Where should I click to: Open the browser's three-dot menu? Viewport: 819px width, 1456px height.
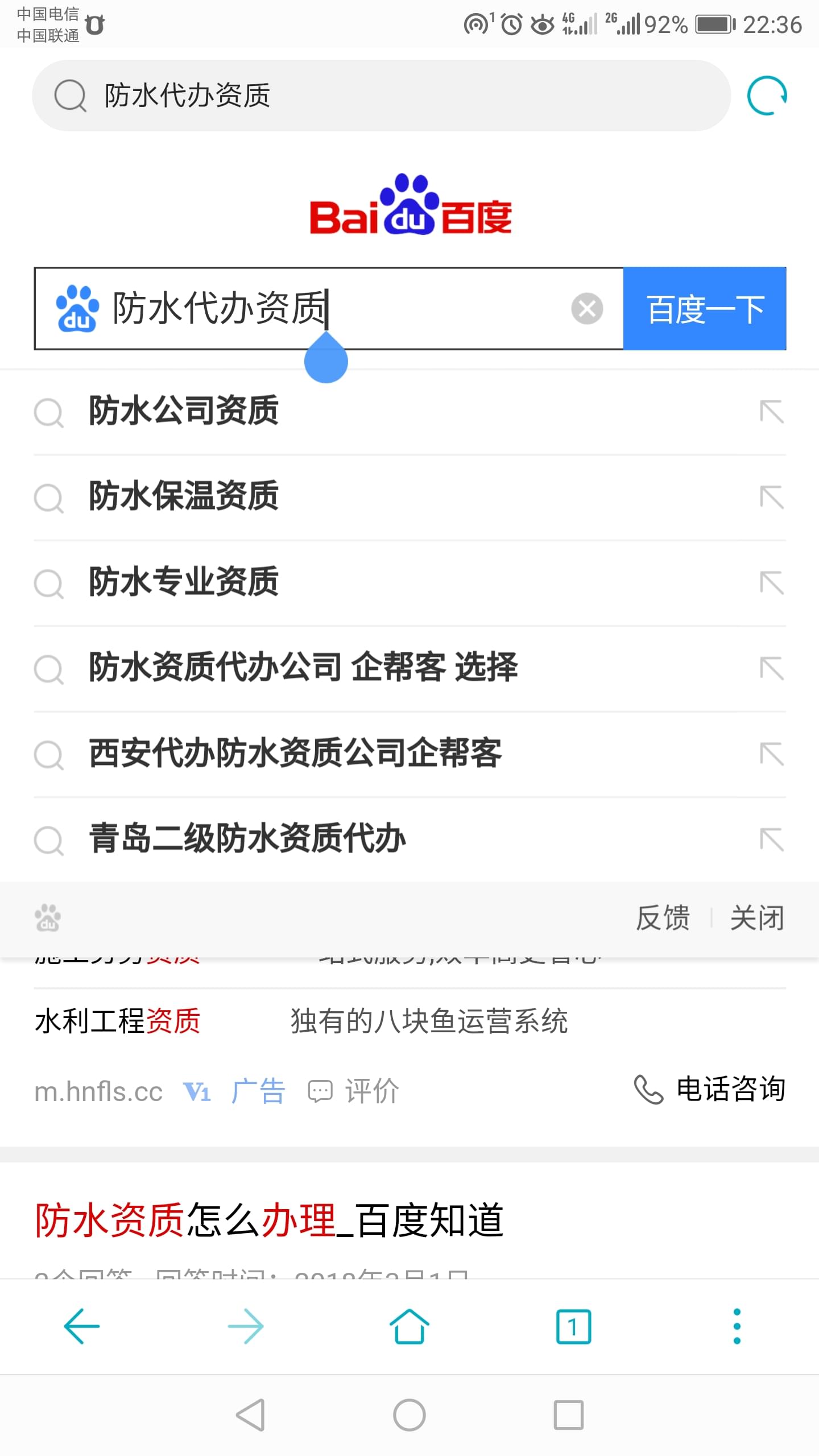pyautogui.click(x=737, y=1326)
